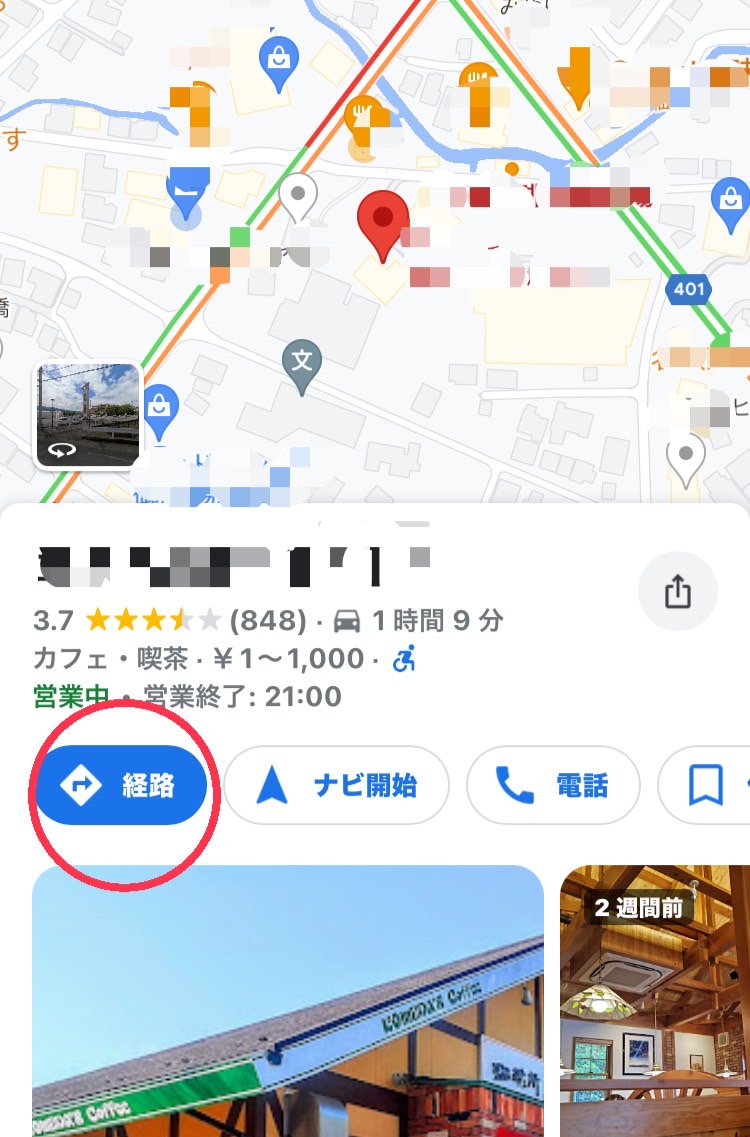Start navigation with ナビ開始
Image resolution: width=750 pixels, height=1137 pixels.
(336, 786)
